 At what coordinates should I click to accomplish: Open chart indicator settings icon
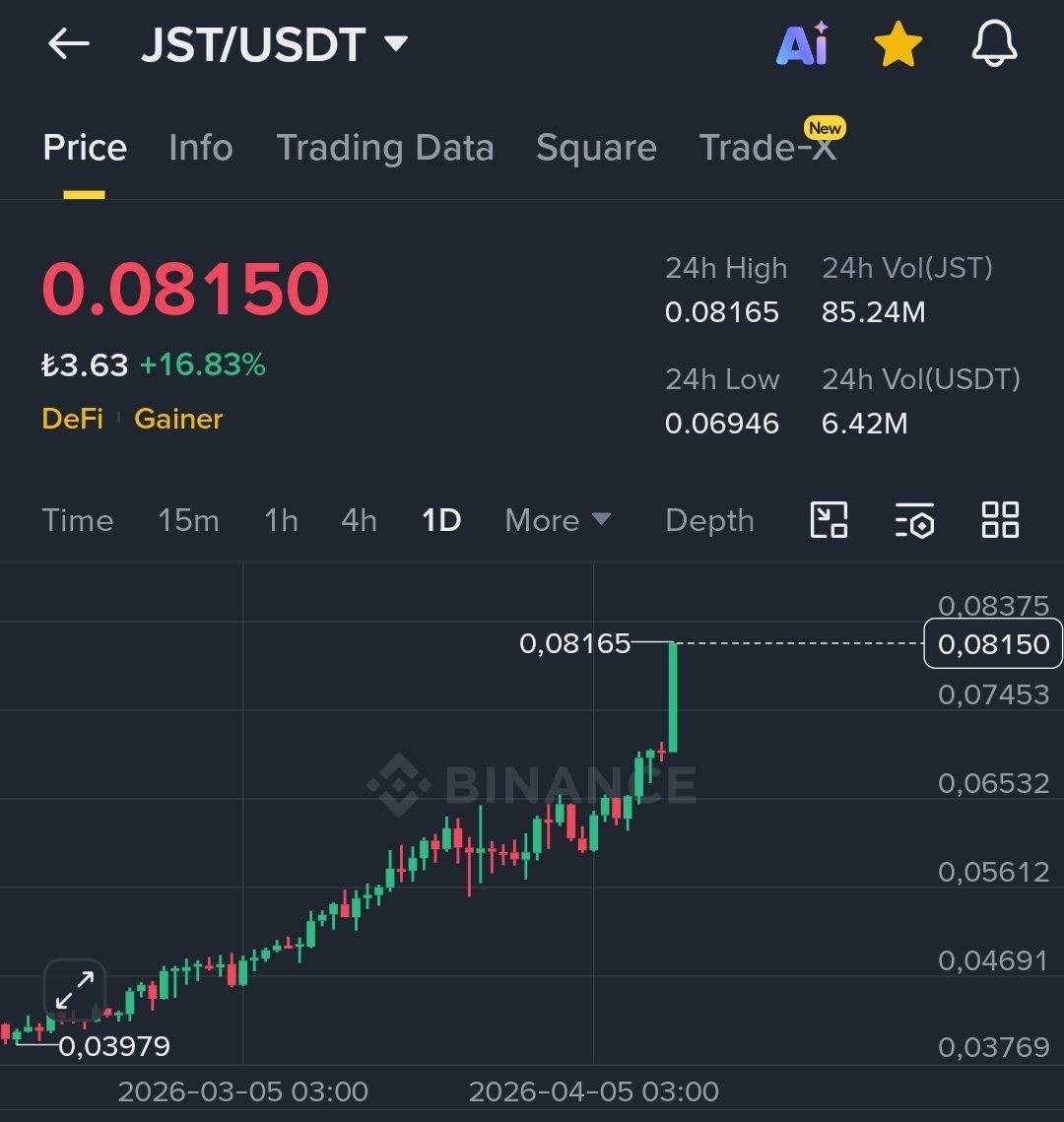click(x=914, y=520)
